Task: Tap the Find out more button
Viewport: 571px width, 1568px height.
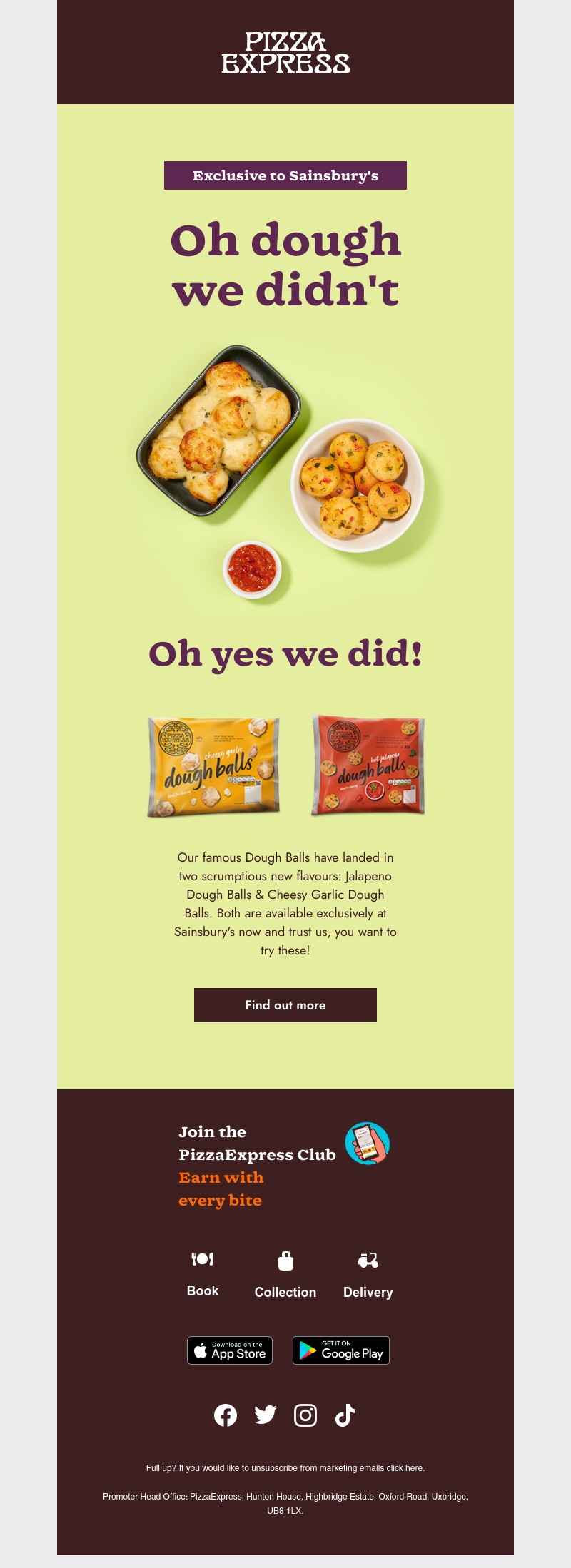Action: [x=285, y=1005]
